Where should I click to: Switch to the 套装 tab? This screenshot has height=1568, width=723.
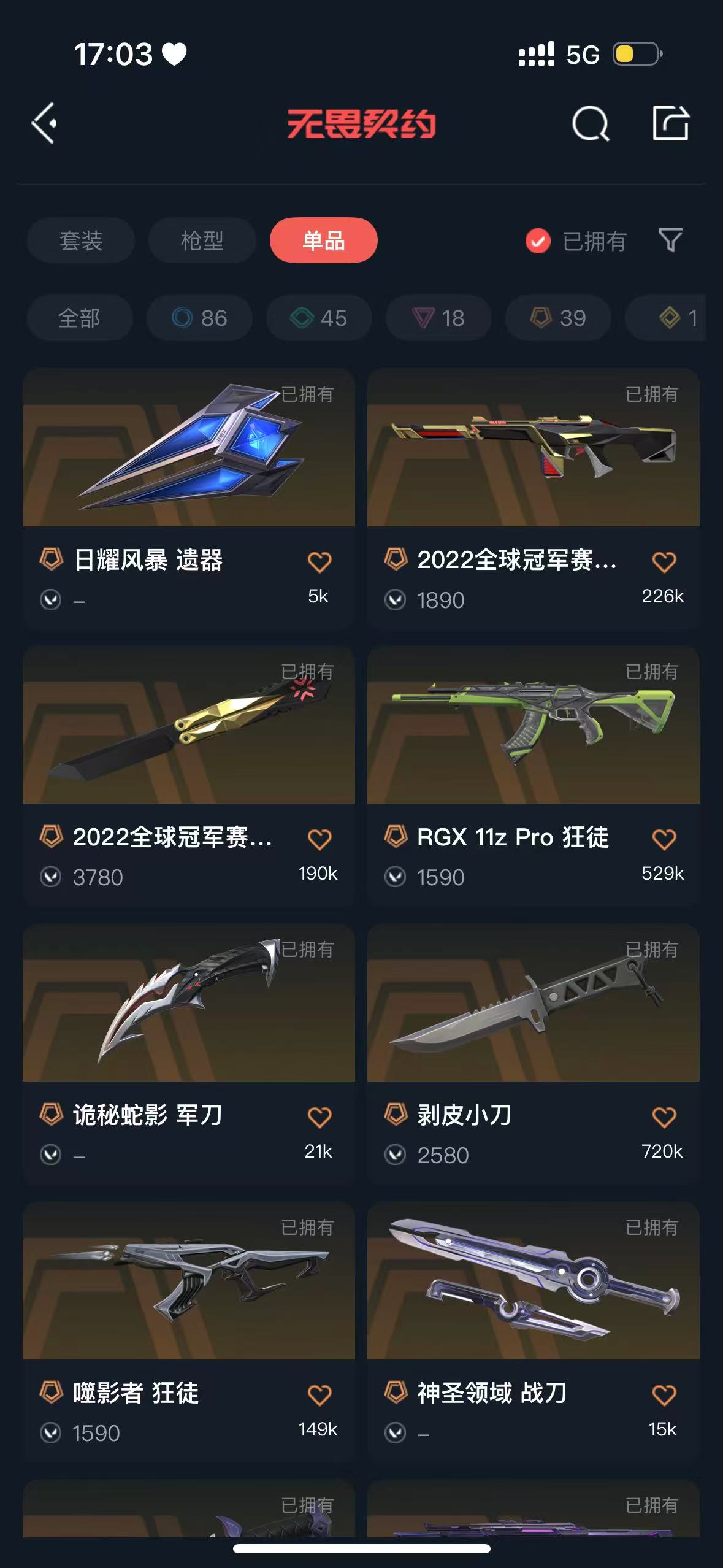pyautogui.click(x=80, y=240)
